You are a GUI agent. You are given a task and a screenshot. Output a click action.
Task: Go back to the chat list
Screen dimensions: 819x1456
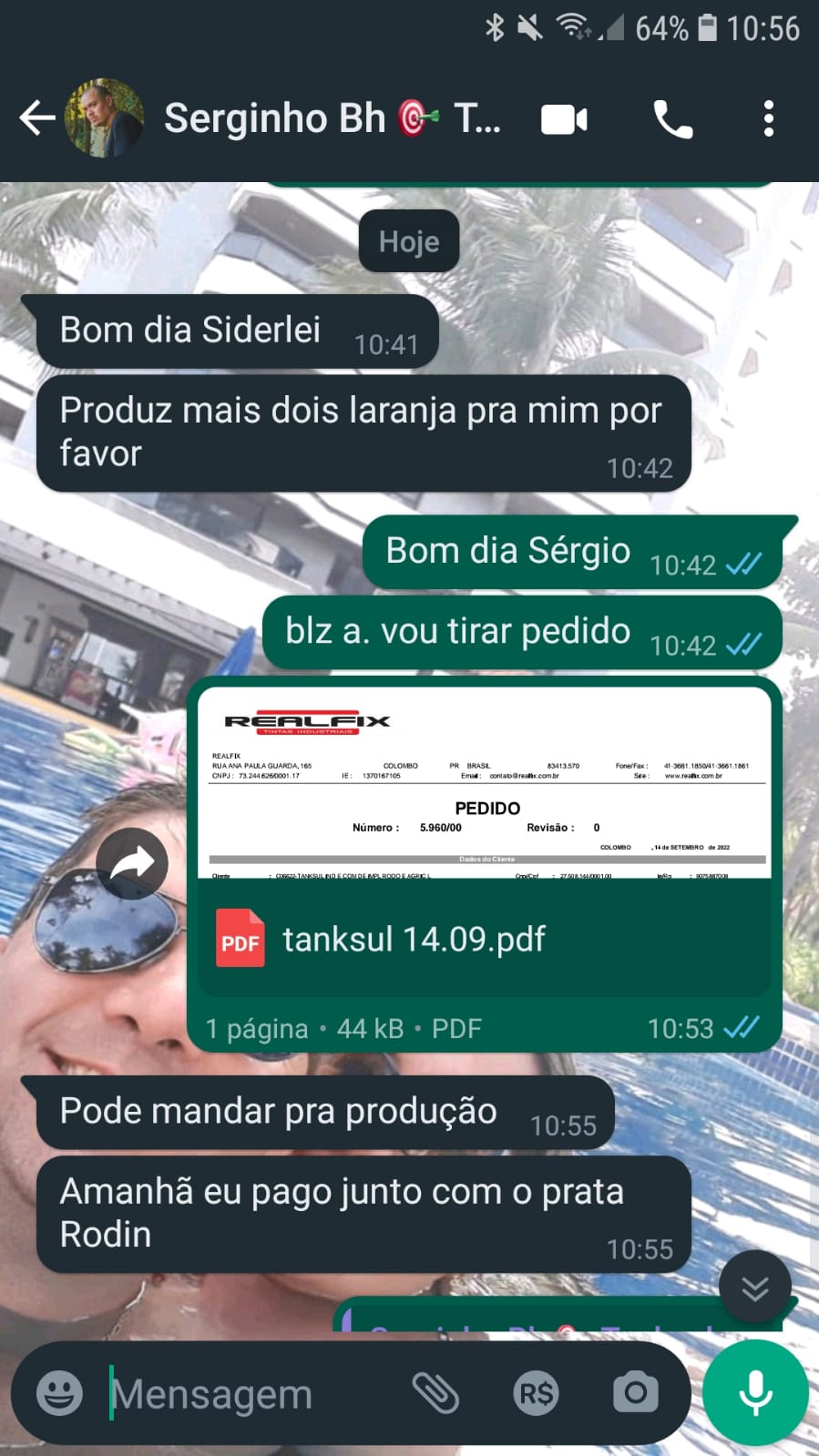[x=36, y=118]
